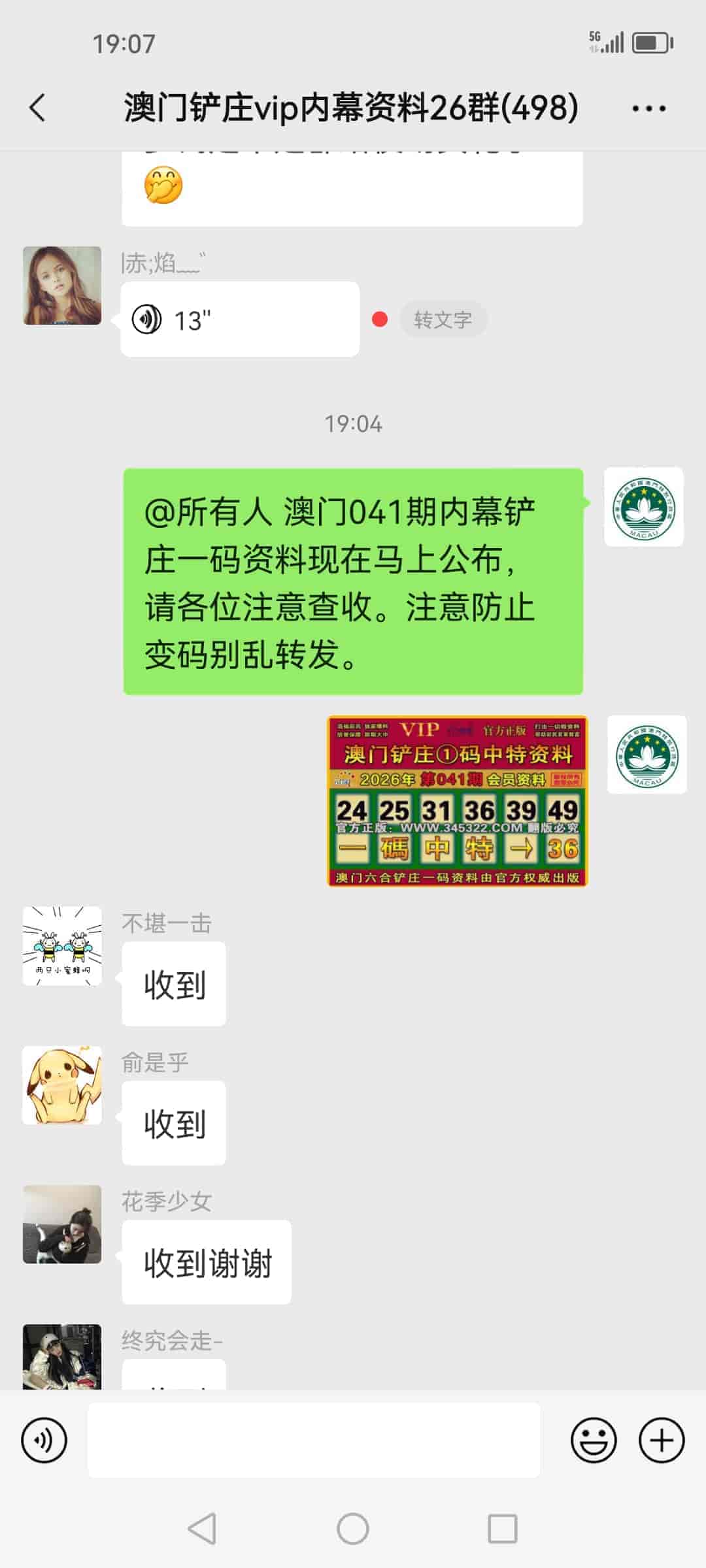Tap the message input field
Image resolution: width=706 pixels, height=1568 pixels.
(314, 1440)
